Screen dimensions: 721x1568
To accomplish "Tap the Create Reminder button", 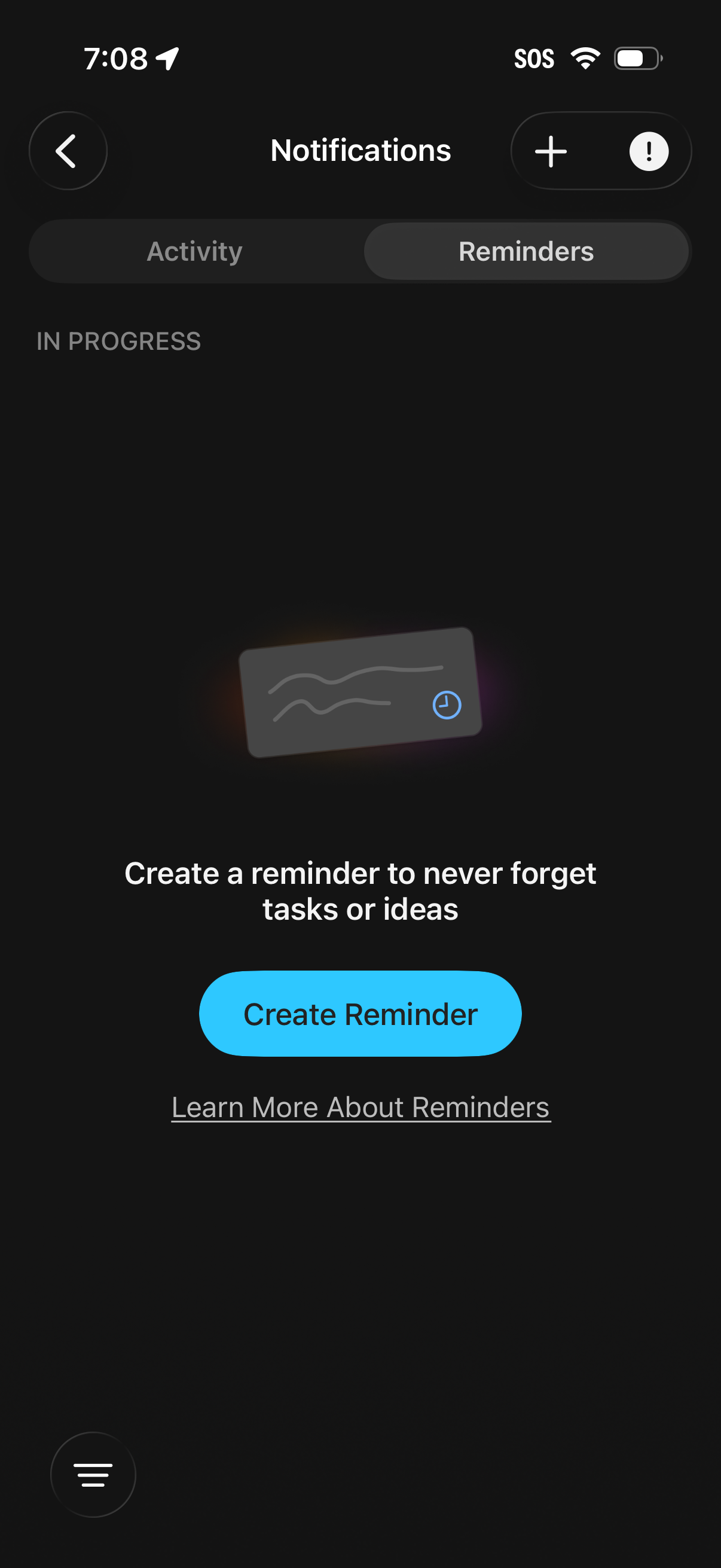I will (360, 1014).
